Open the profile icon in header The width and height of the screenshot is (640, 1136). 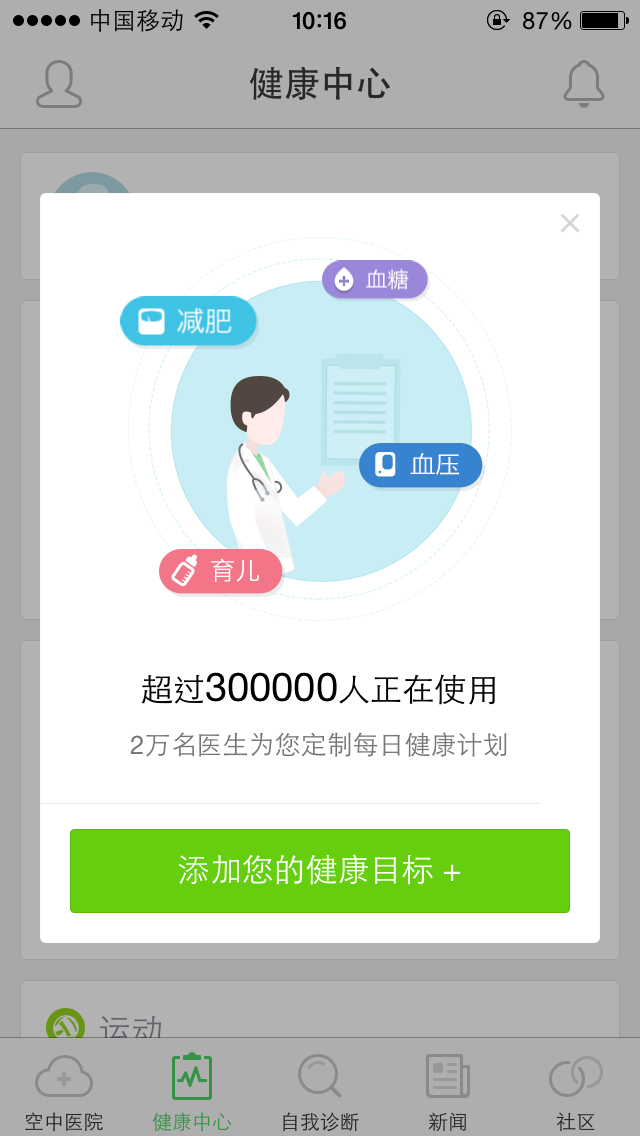point(59,84)
